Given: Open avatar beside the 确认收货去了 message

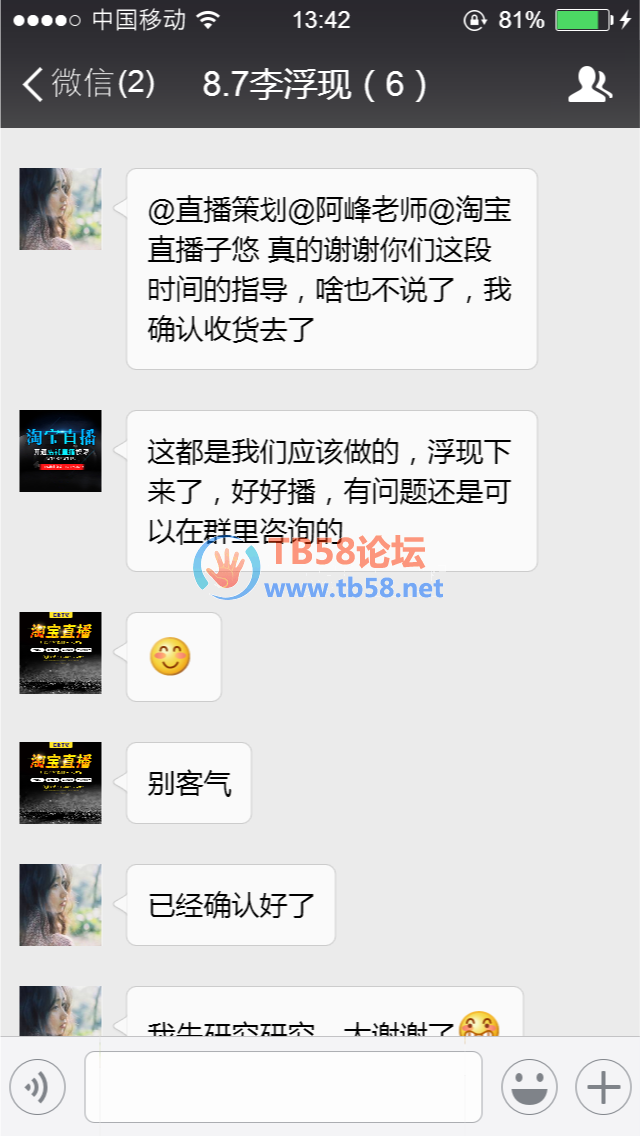Looking at the screenshot, I should (60, 209).
